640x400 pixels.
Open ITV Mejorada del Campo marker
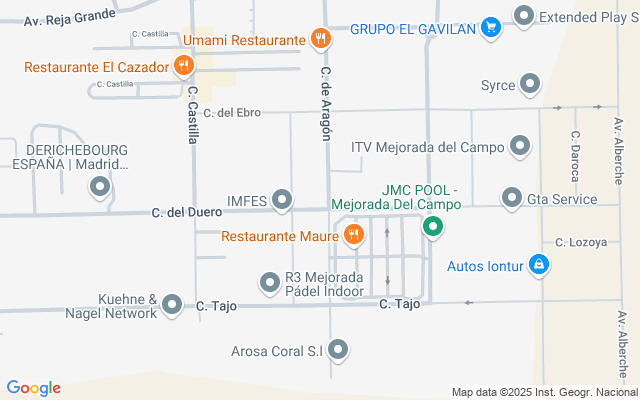coord(520,146)
